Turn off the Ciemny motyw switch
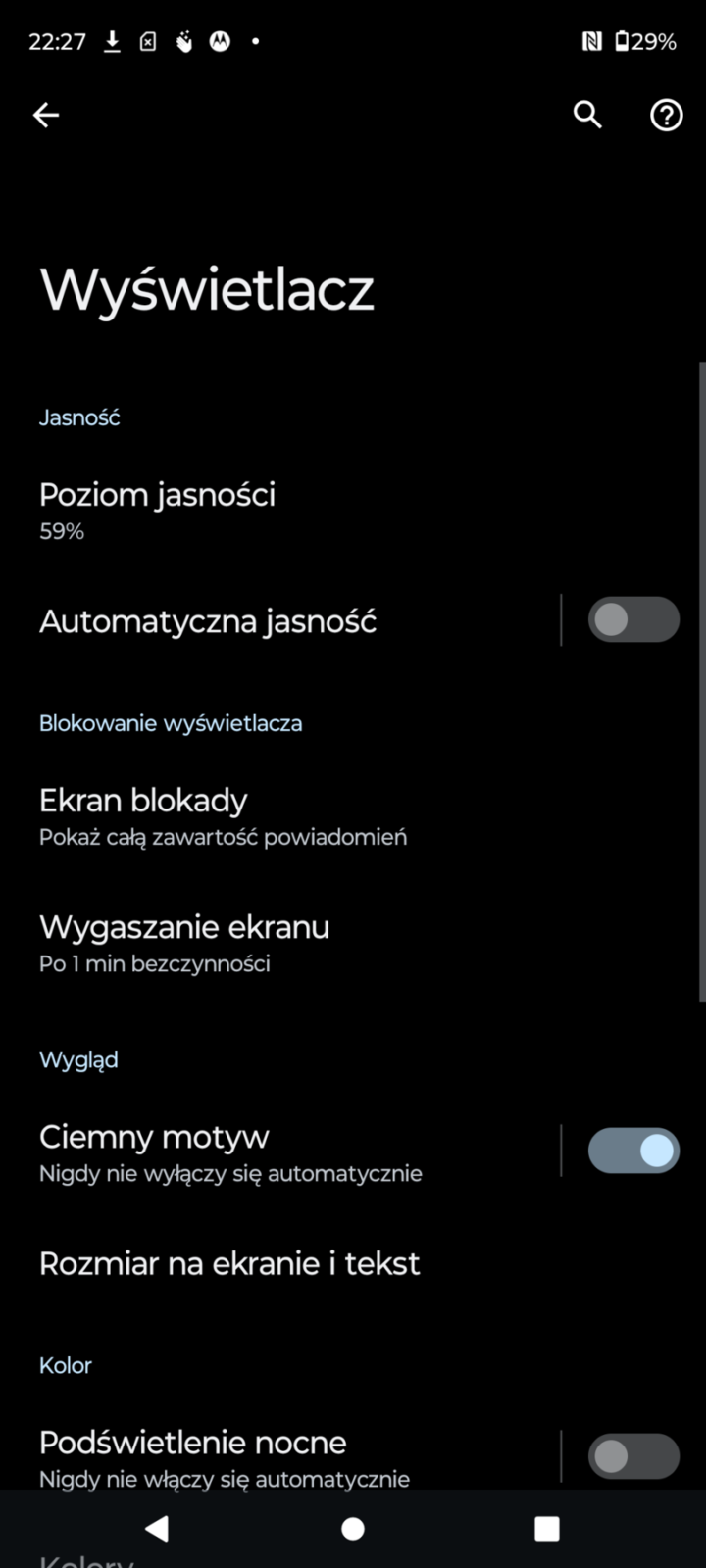The height and width of the screenshot is (1568, 706). pyautogui.click(x=632, y=1151)
